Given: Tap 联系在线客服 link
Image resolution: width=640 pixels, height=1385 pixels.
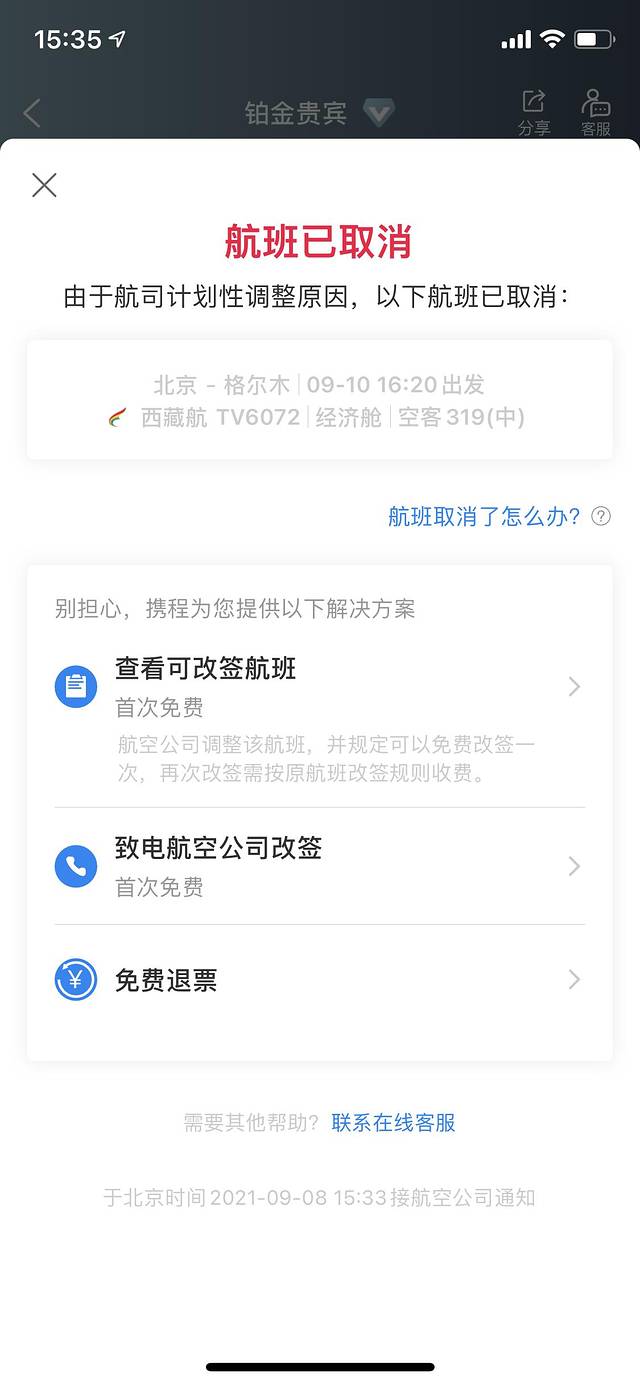Looking at the screenshot, I should point(394,1123).
